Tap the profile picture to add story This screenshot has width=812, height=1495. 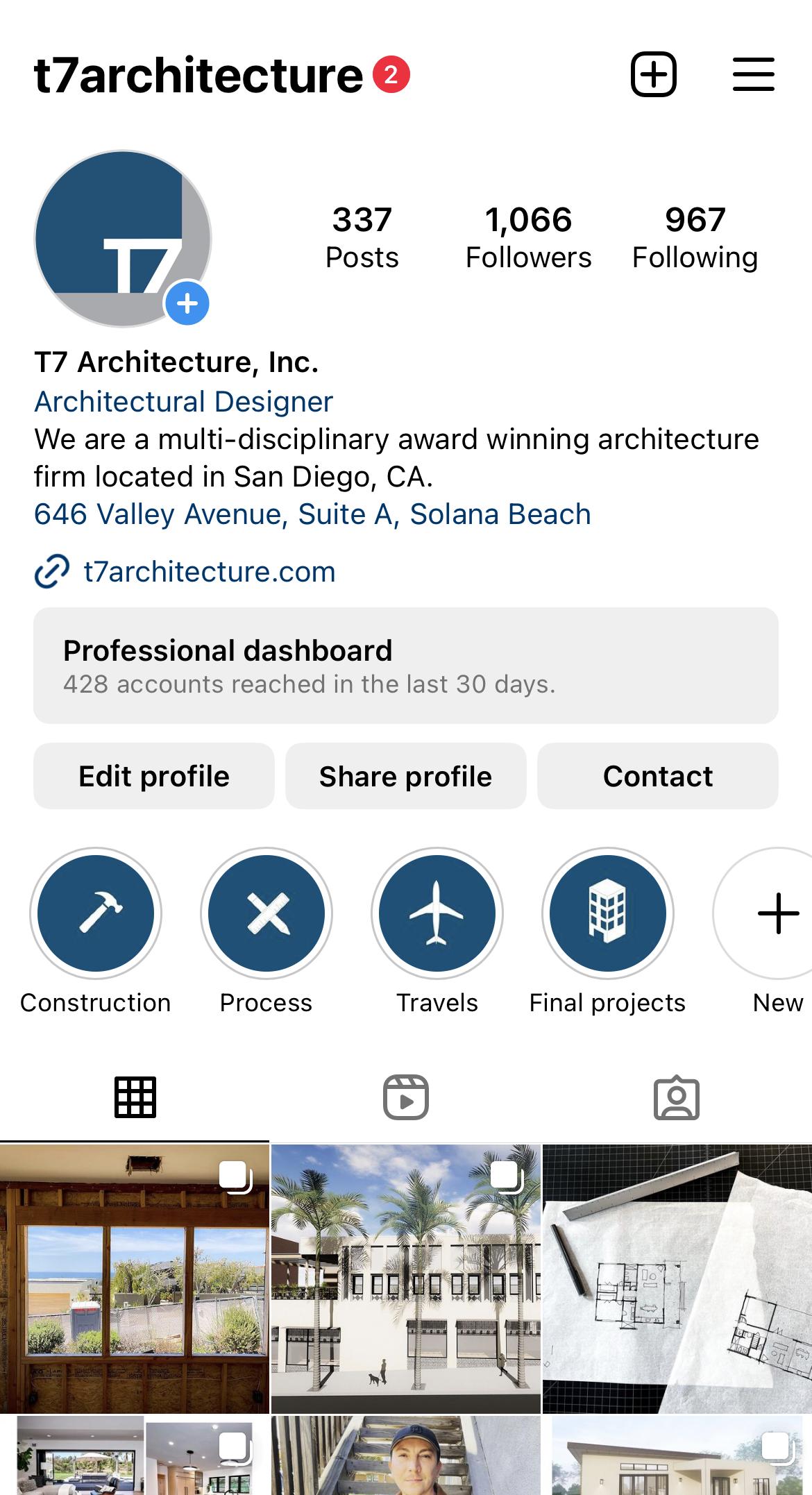tap(123, 239)
